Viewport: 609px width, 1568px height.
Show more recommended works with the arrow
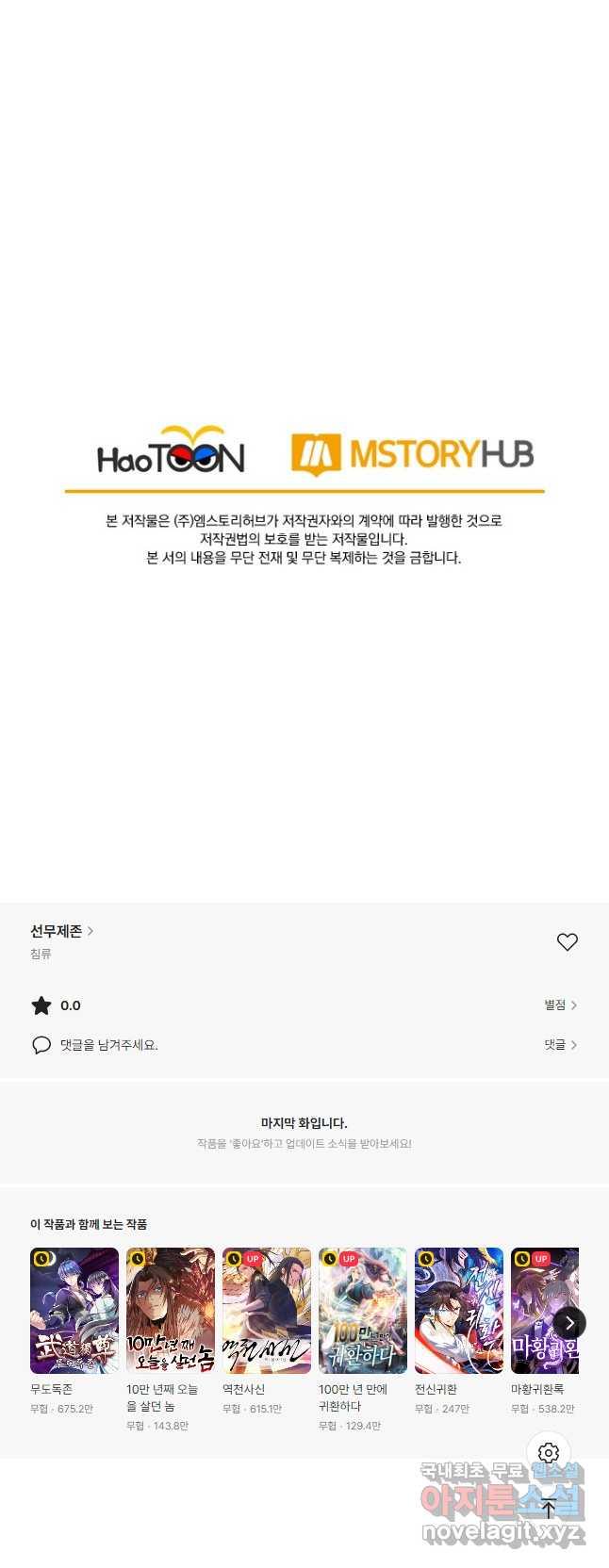pyautogui.click(x=569, y=1323)
